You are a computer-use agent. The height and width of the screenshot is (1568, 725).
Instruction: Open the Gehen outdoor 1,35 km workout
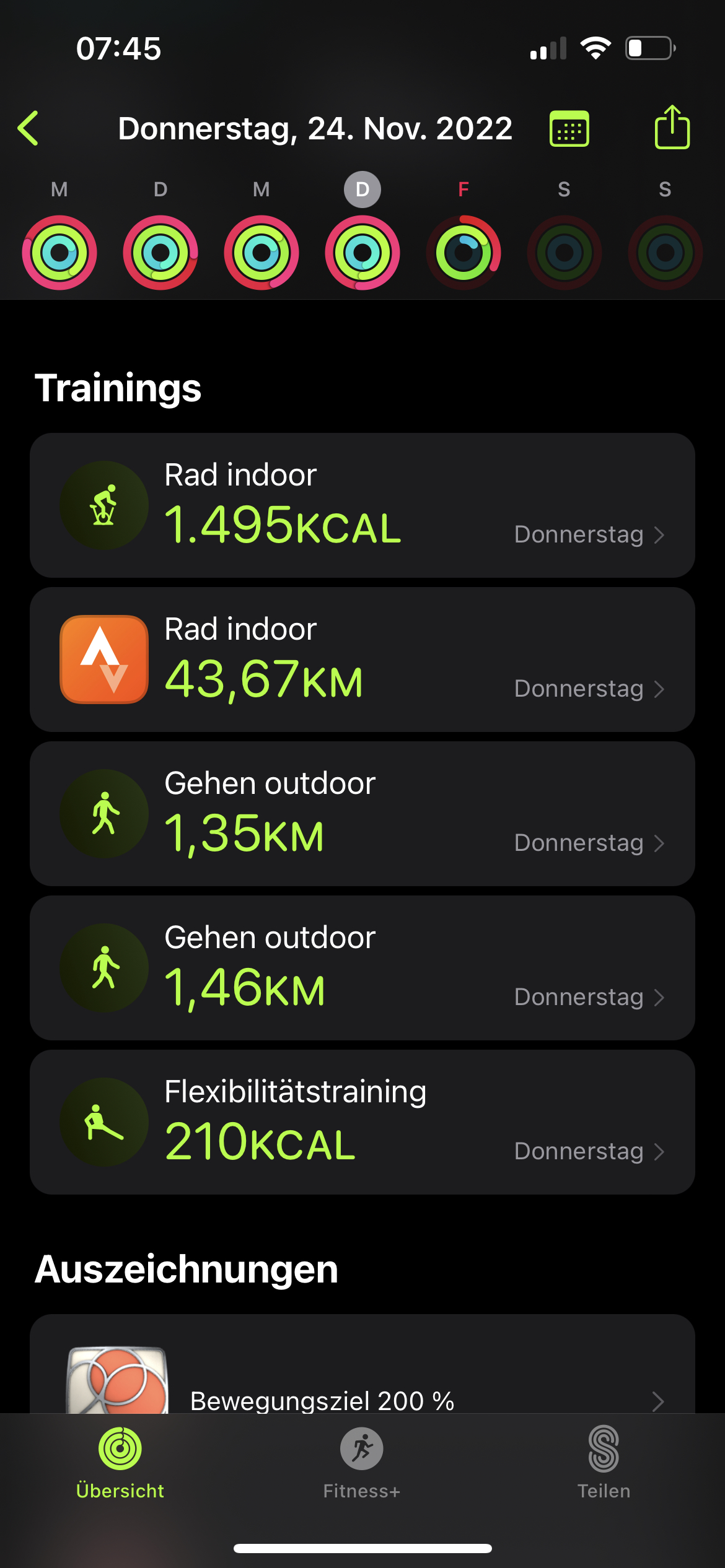coord(362,814)
